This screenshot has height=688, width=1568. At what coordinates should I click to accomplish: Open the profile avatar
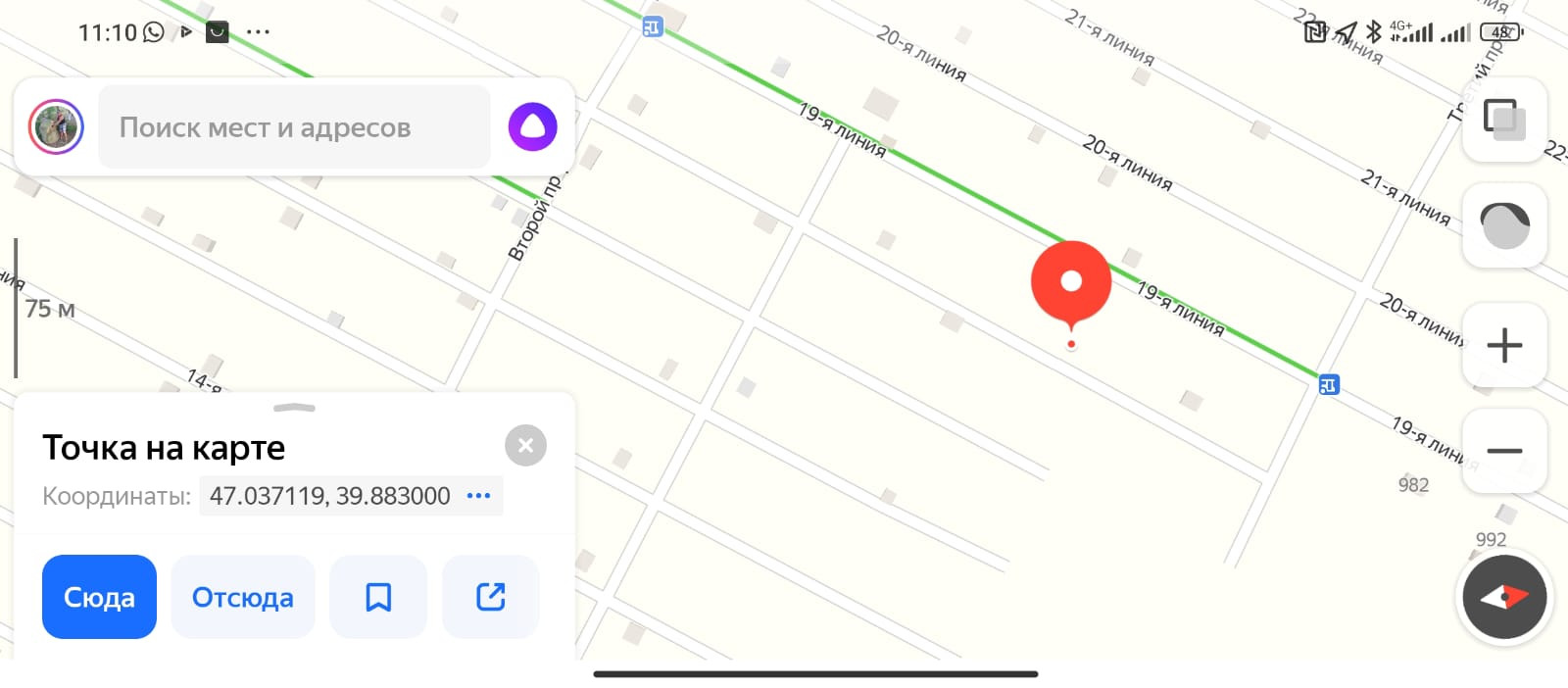56,126
